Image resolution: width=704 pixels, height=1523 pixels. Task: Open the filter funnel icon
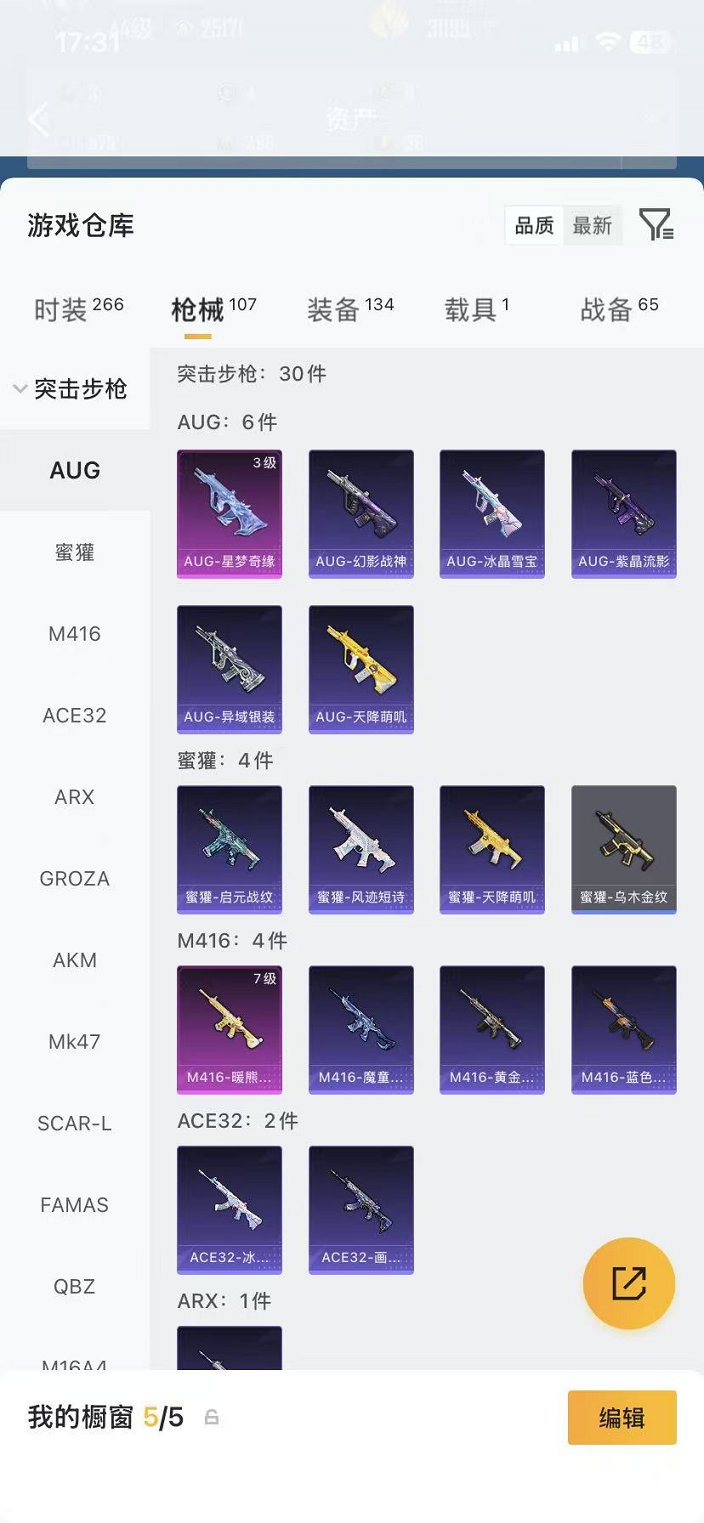pos(656,225)
